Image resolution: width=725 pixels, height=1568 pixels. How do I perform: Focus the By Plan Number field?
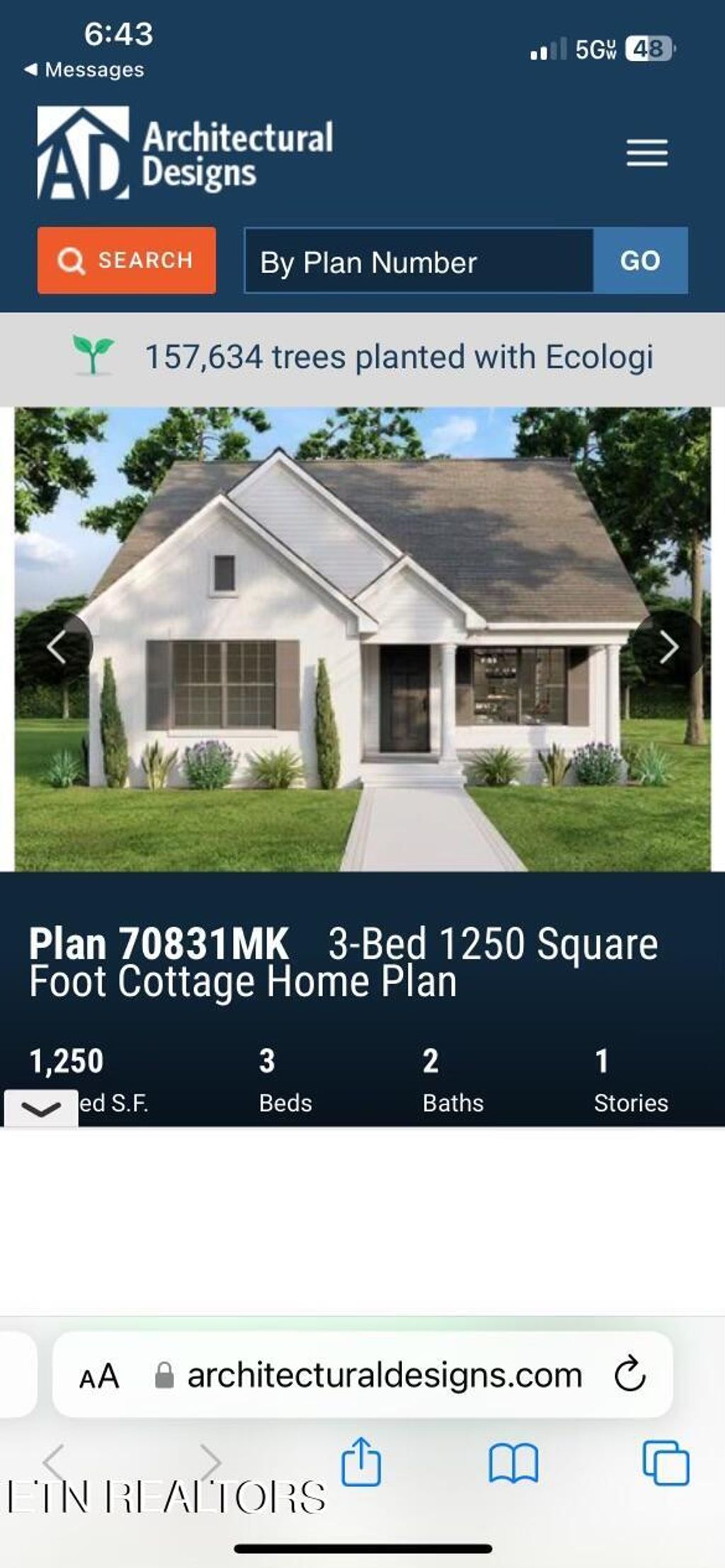tap(419, 261)
